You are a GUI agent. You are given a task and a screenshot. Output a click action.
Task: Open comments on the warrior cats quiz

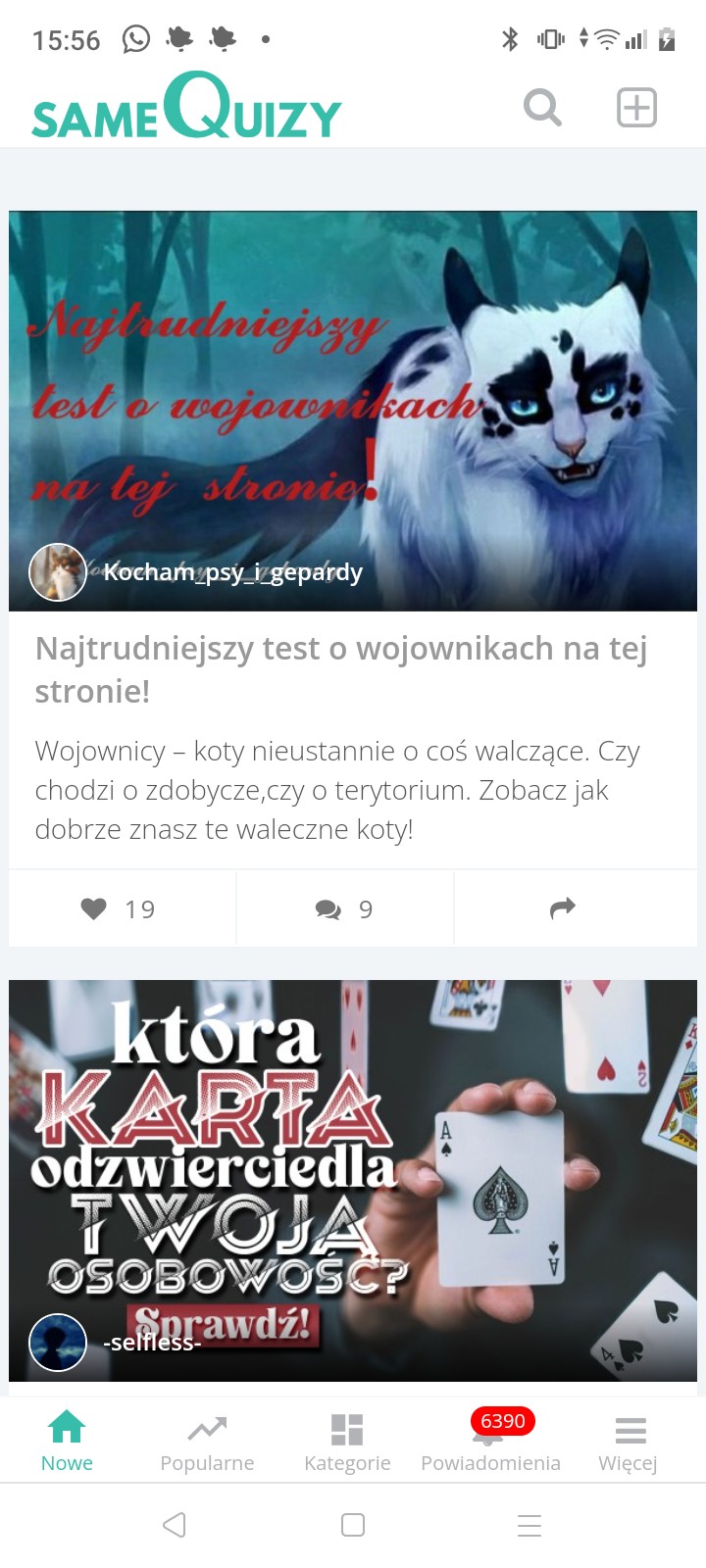[344, 909]
